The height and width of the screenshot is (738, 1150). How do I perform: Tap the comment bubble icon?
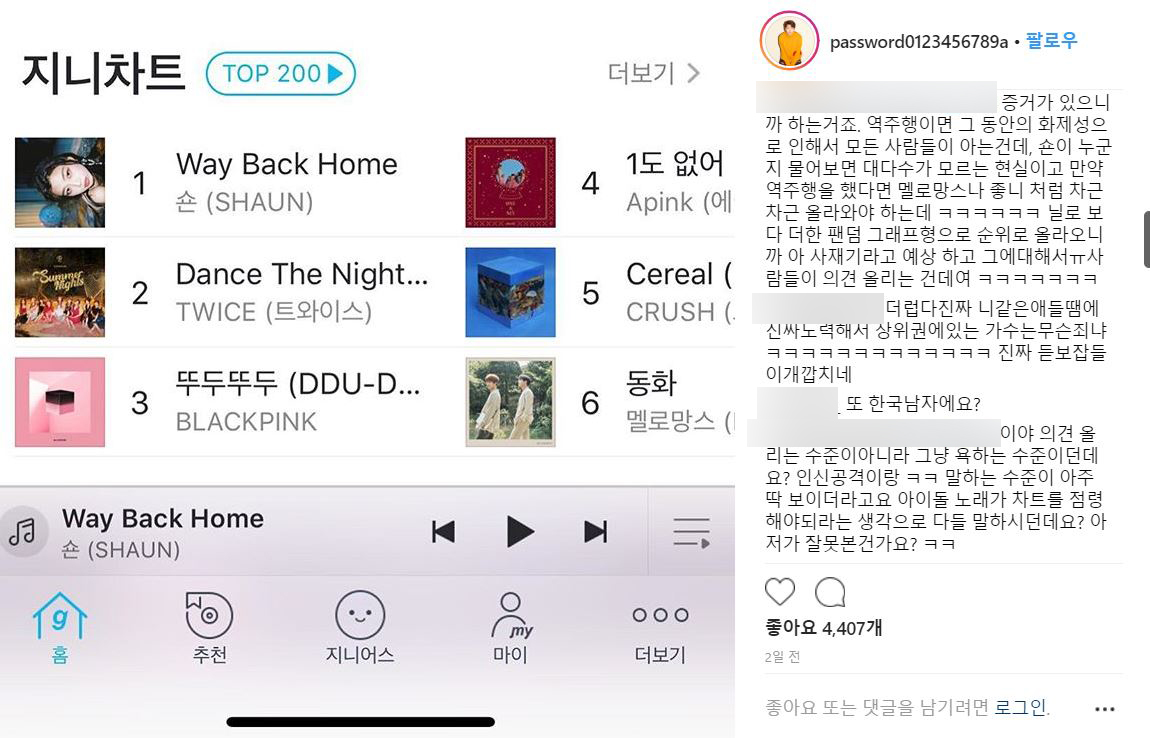pyautogui.click(x=830, y=592)
